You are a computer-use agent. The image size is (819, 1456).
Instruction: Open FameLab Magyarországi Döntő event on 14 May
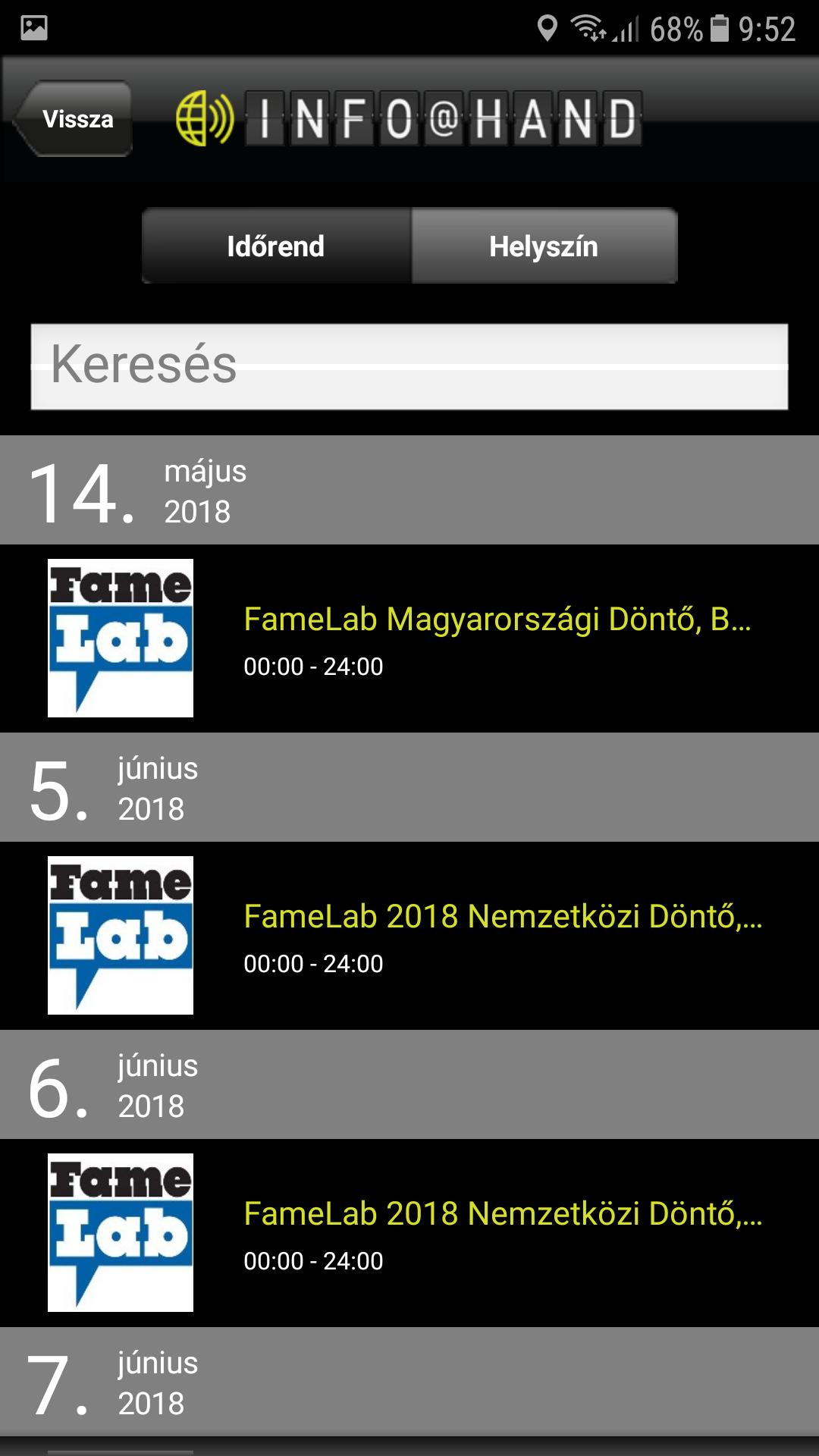pos(409,639)
